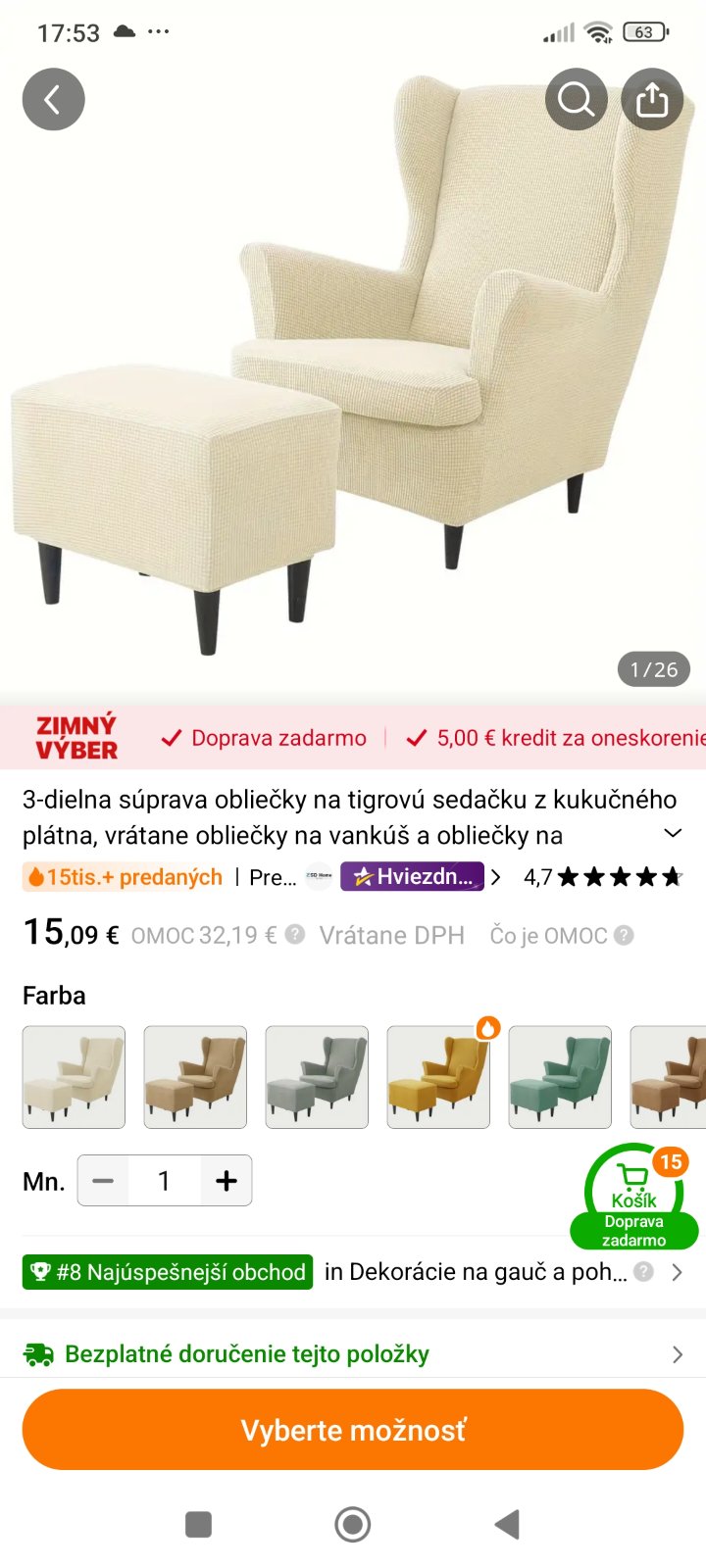Screen dimensions: 706x1568
Task: Choose the light brown color option
Action: [195, 1077]
